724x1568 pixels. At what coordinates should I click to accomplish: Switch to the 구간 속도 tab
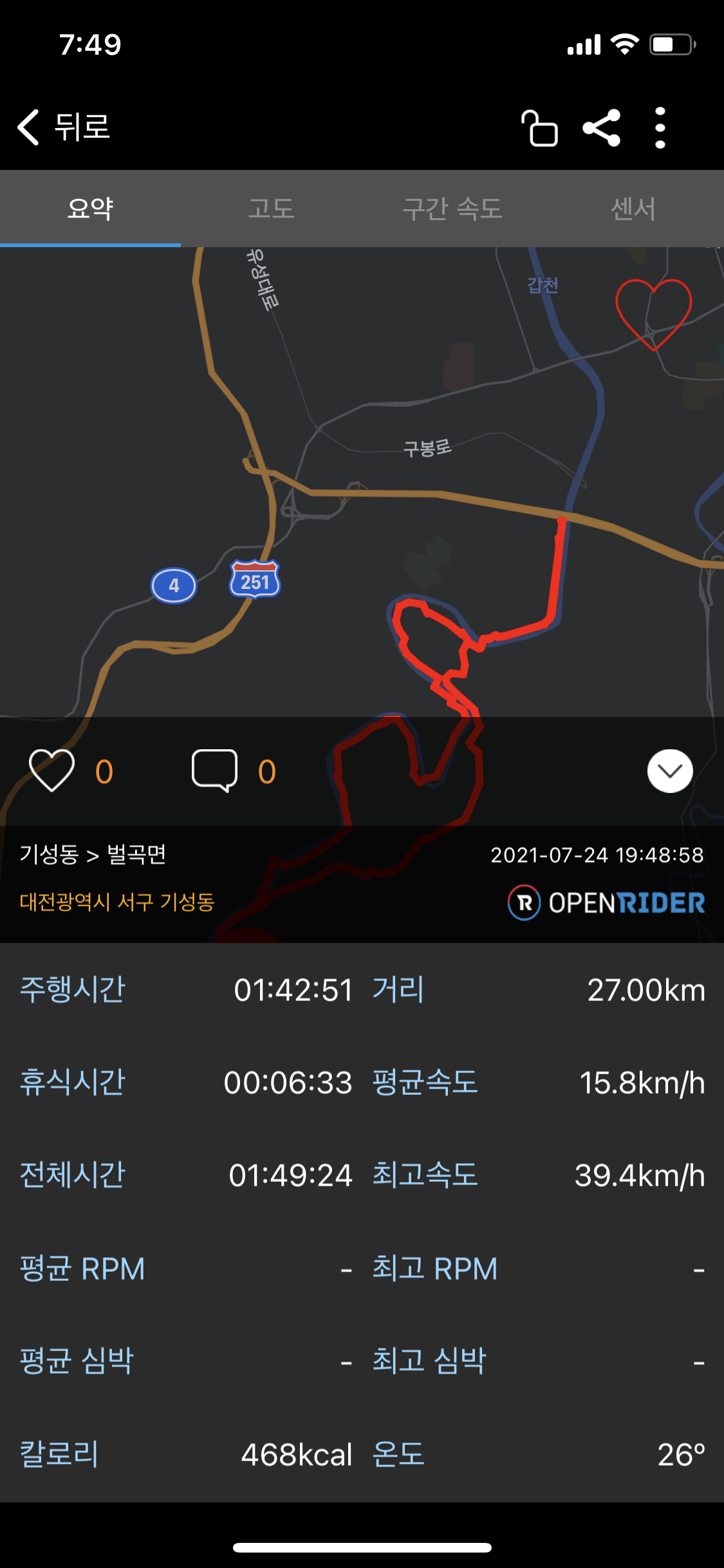pyautogui.click(x=452, y=209)
